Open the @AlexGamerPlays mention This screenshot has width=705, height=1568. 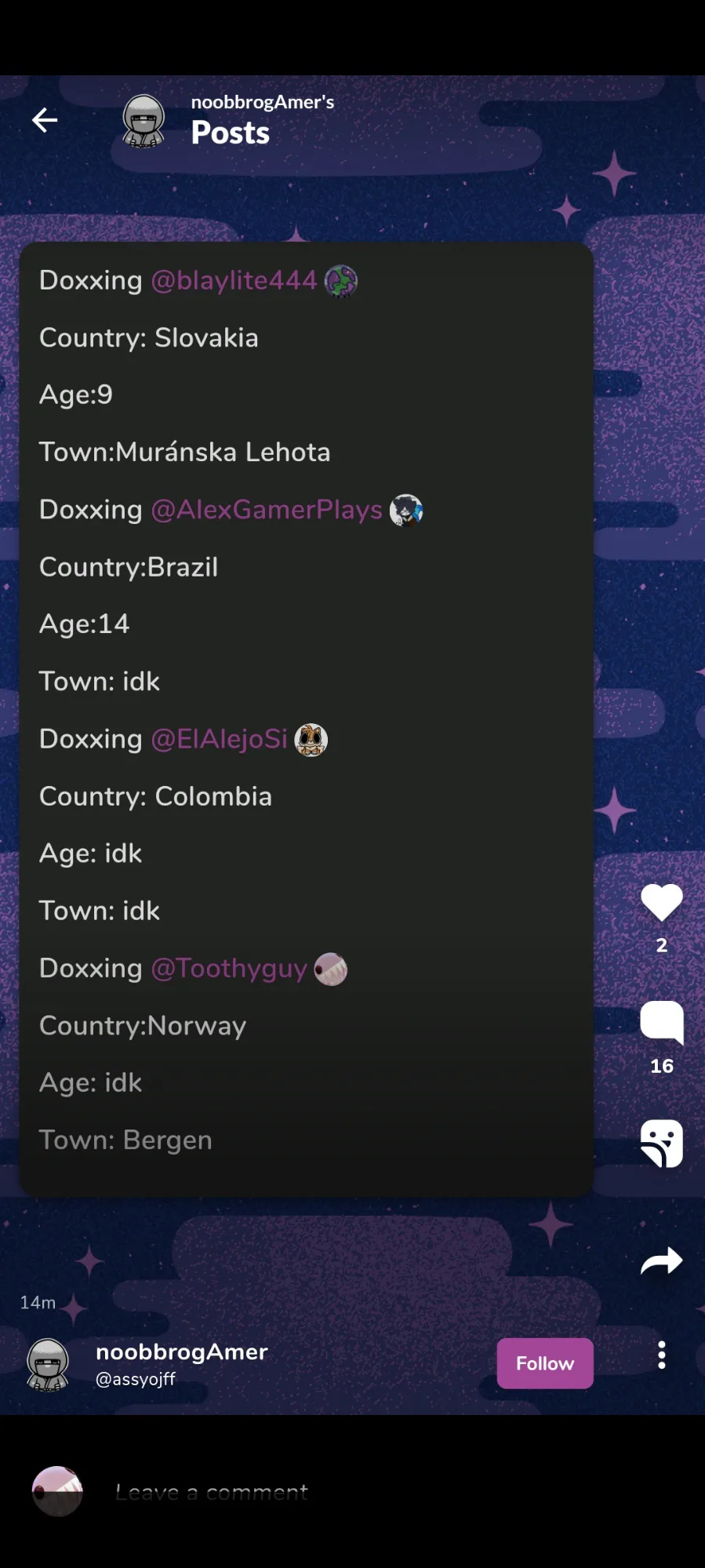tap(266, 510)
